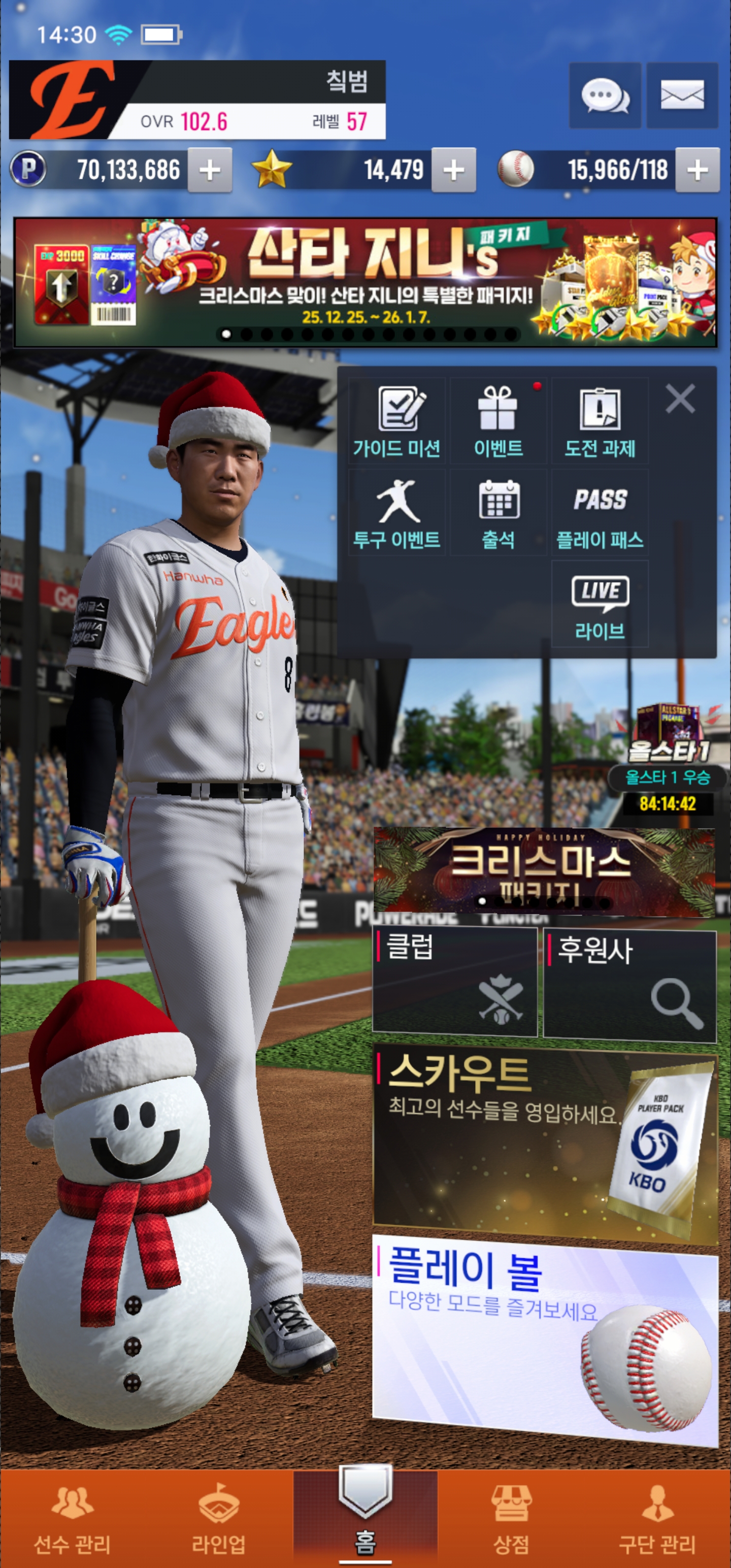Open the 이벤트 gift menu
Screen dimensions: 731x1568
(498, 420)
